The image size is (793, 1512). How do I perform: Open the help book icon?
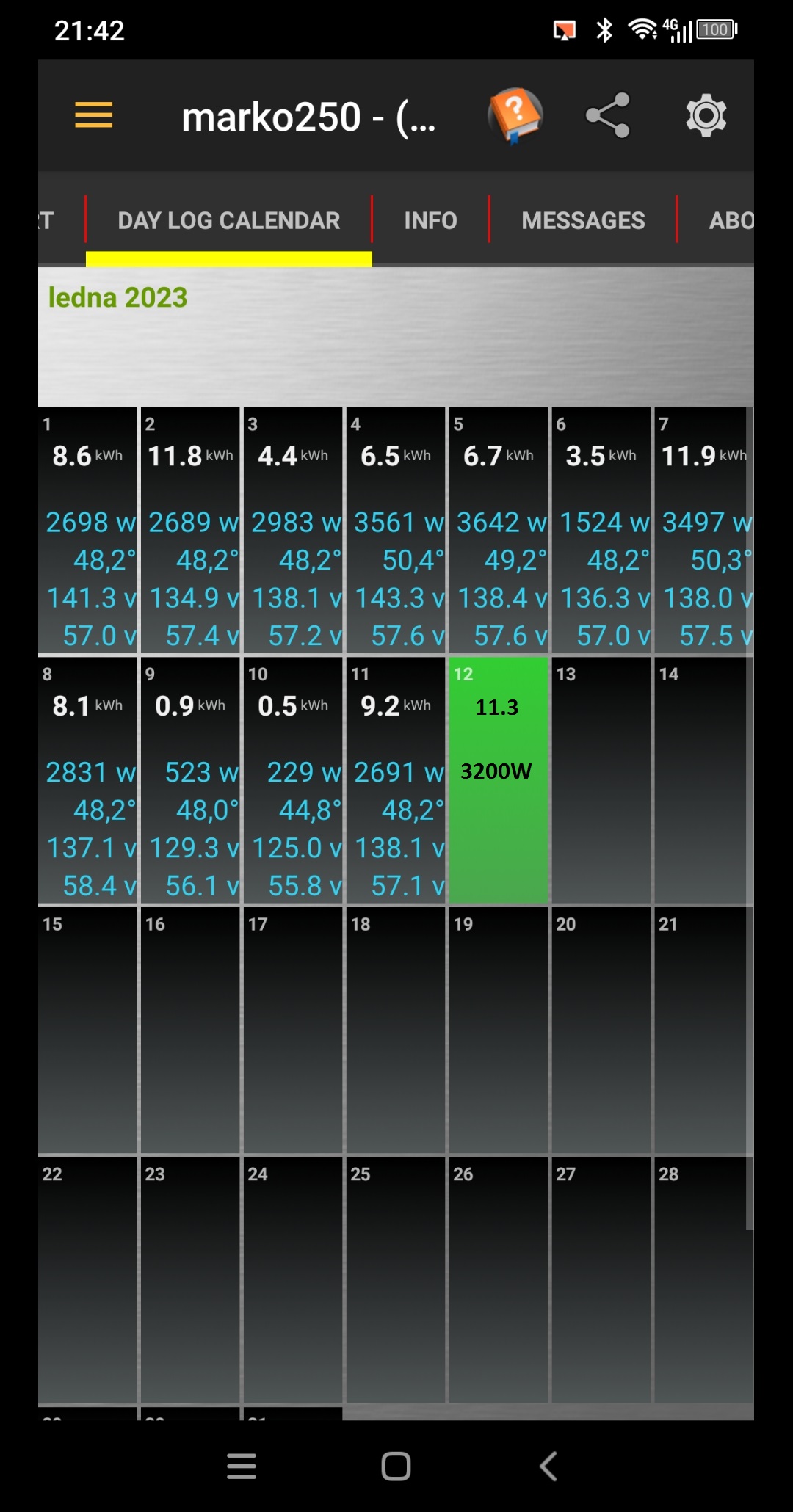point(515,115)
